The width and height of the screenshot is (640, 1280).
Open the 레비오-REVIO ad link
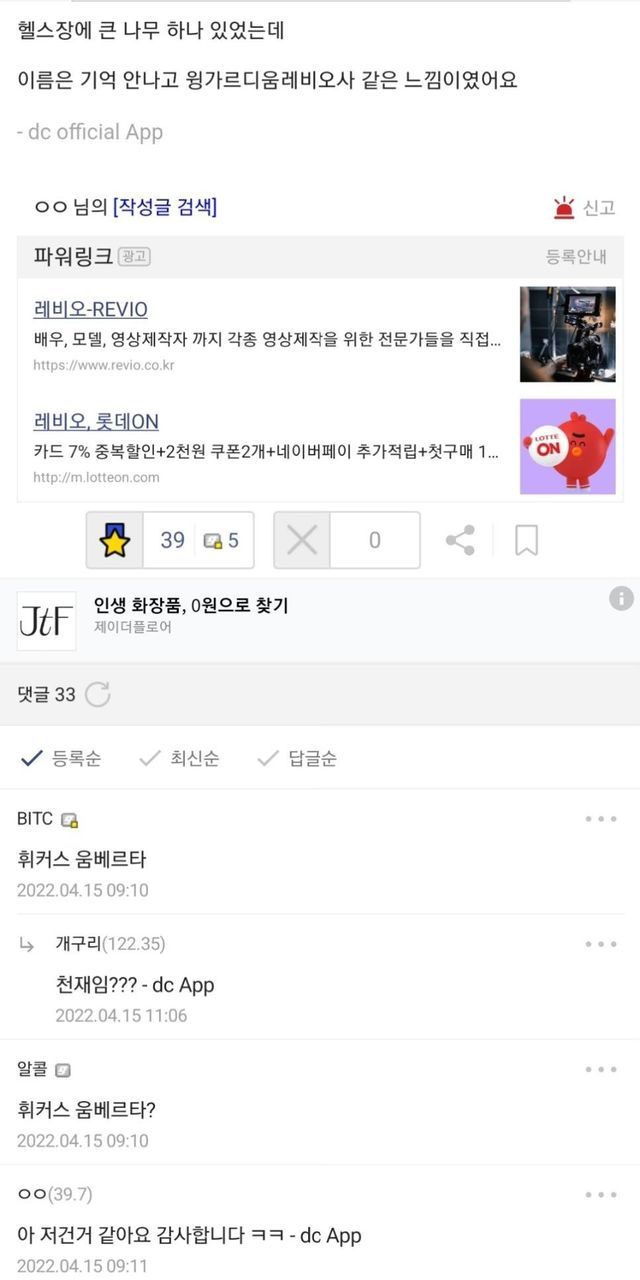tap(91, 309)
